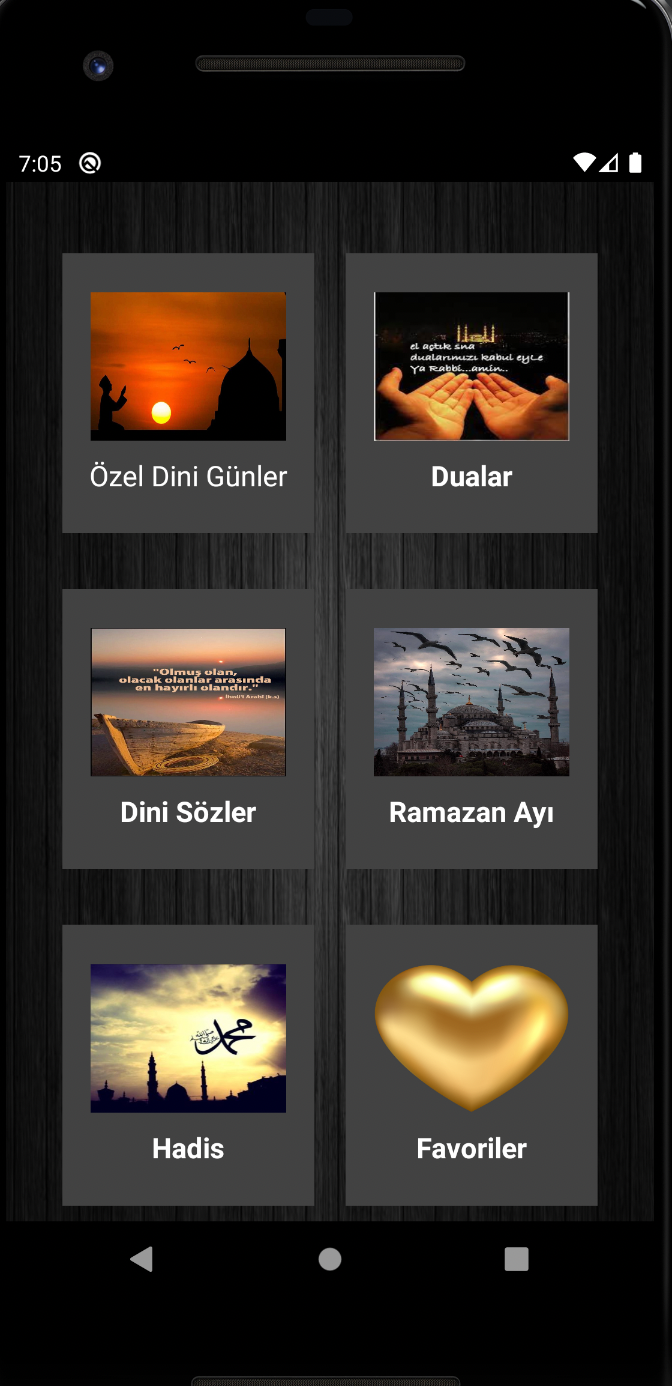The width and height of the screenshot is (672, 1386).
Task: Open the Dini Sözler category
Action: [188, 728]
